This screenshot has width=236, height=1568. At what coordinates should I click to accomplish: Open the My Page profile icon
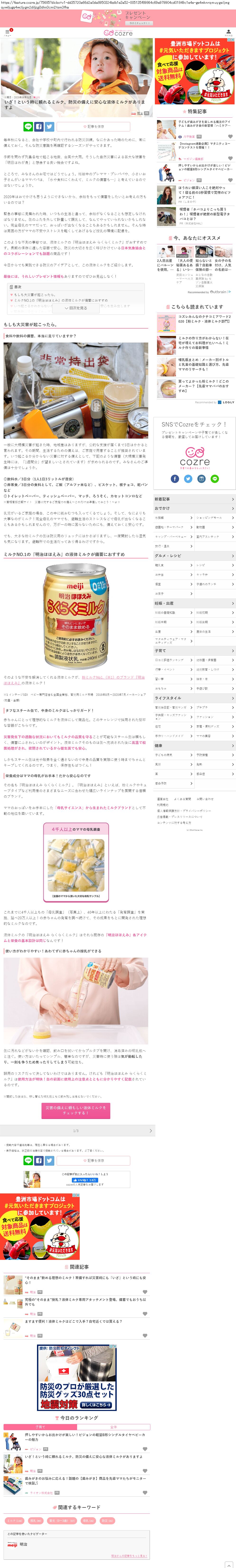pos(228,32)
